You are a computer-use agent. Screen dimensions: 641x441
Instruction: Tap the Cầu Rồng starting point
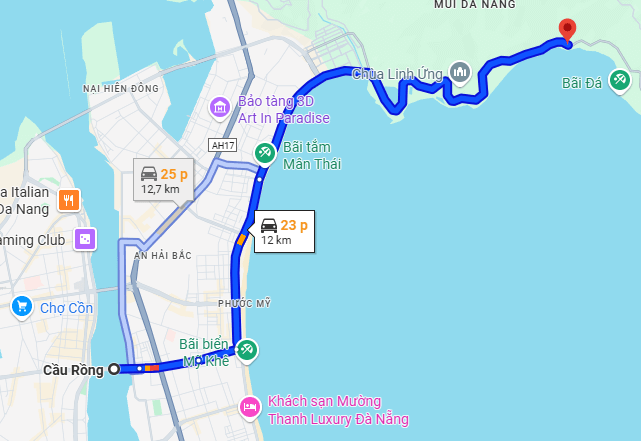[x=113, y=369]
